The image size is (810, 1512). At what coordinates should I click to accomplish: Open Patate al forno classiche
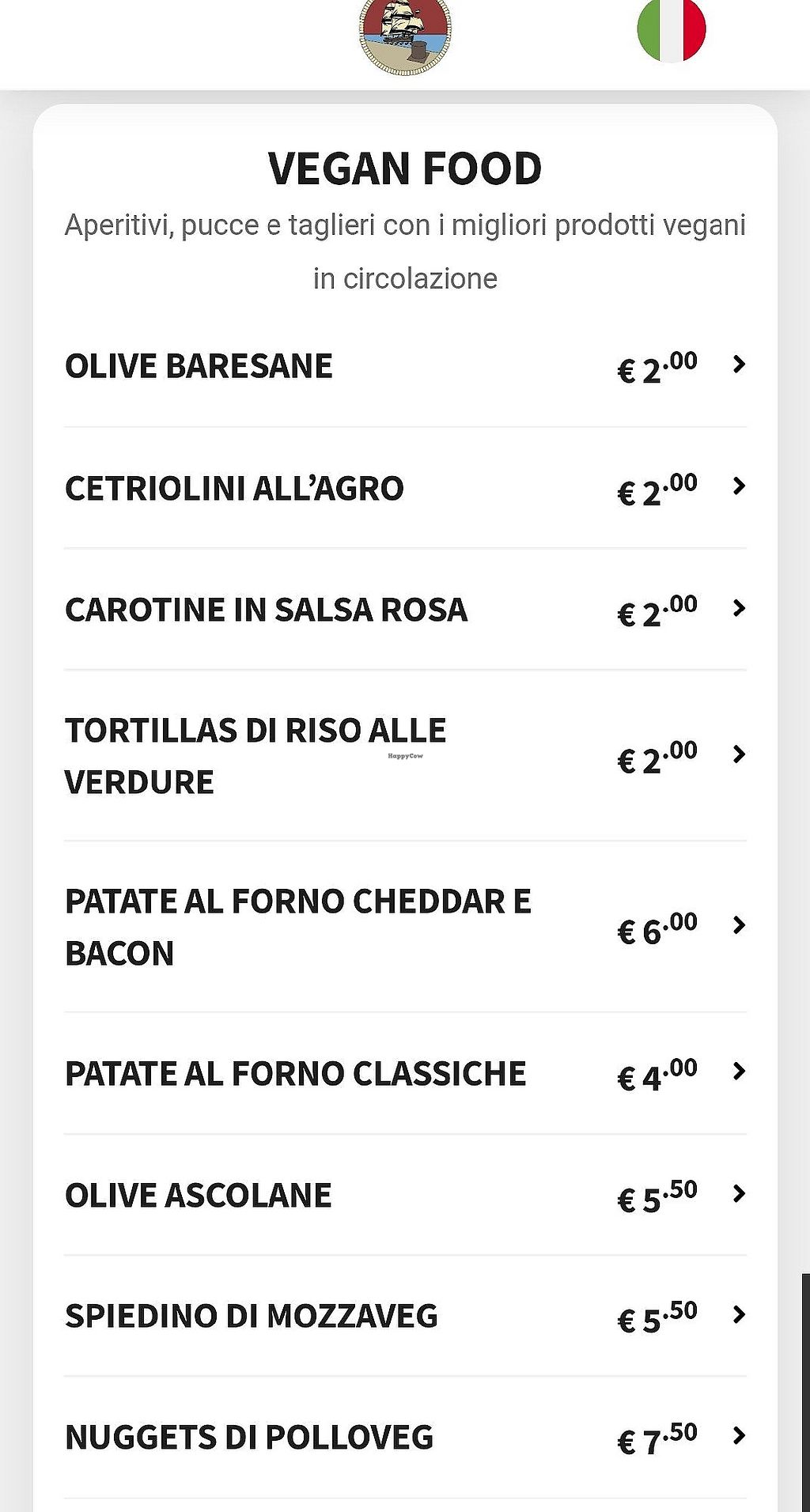406,1073
